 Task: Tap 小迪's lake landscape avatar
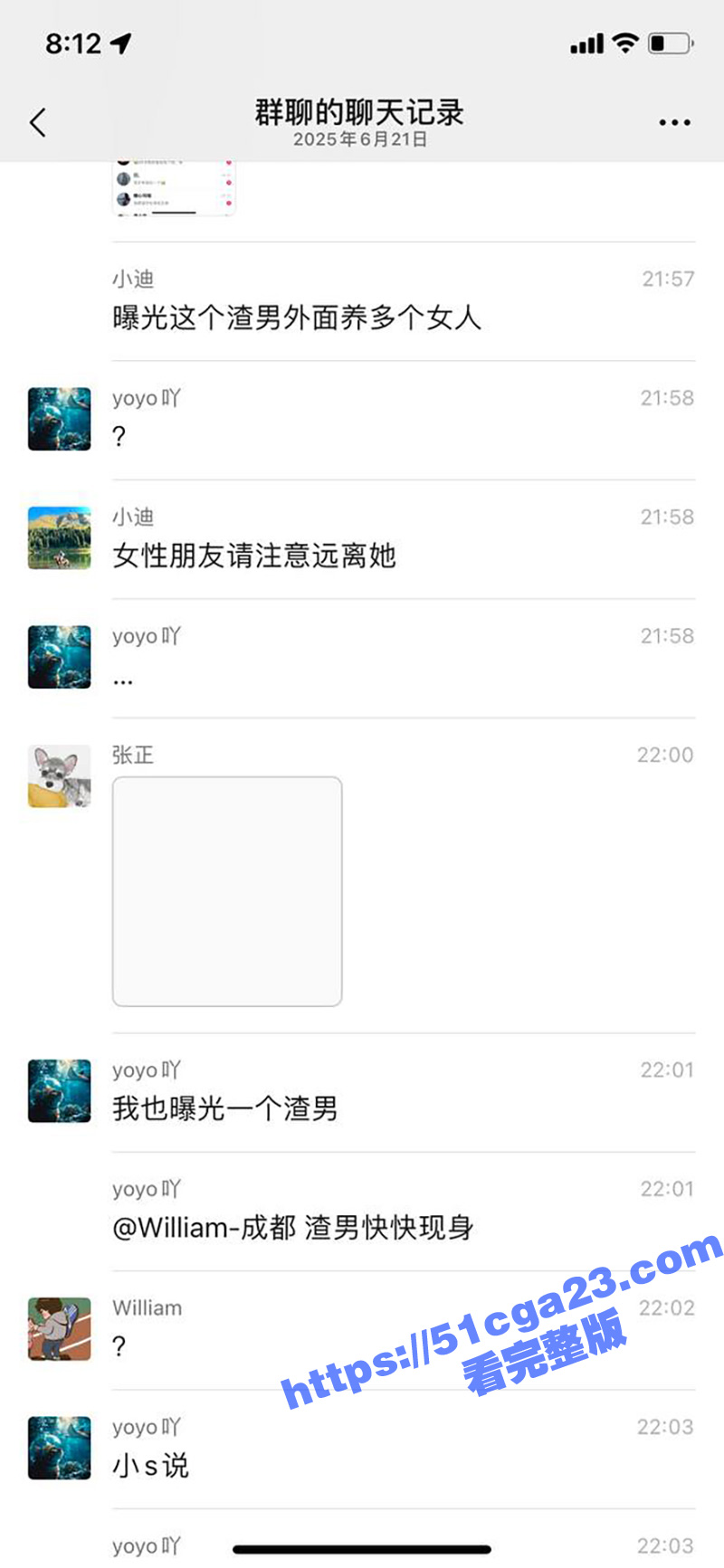[x=58, y=536]
